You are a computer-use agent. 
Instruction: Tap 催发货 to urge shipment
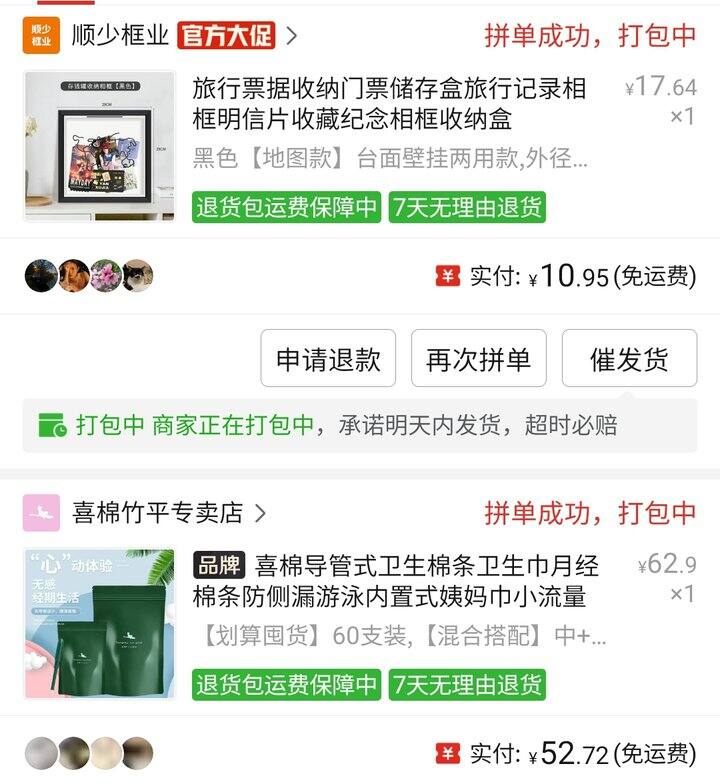pos(629,359)
